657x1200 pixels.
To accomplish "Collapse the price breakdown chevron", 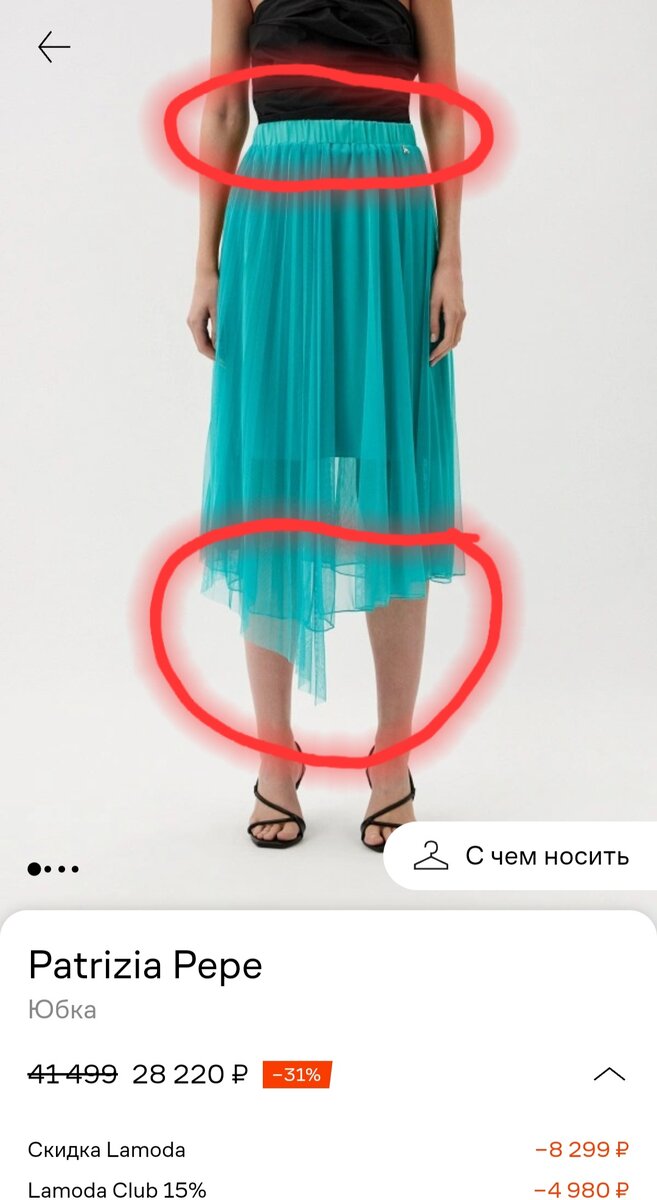I will coord(608,1074).
